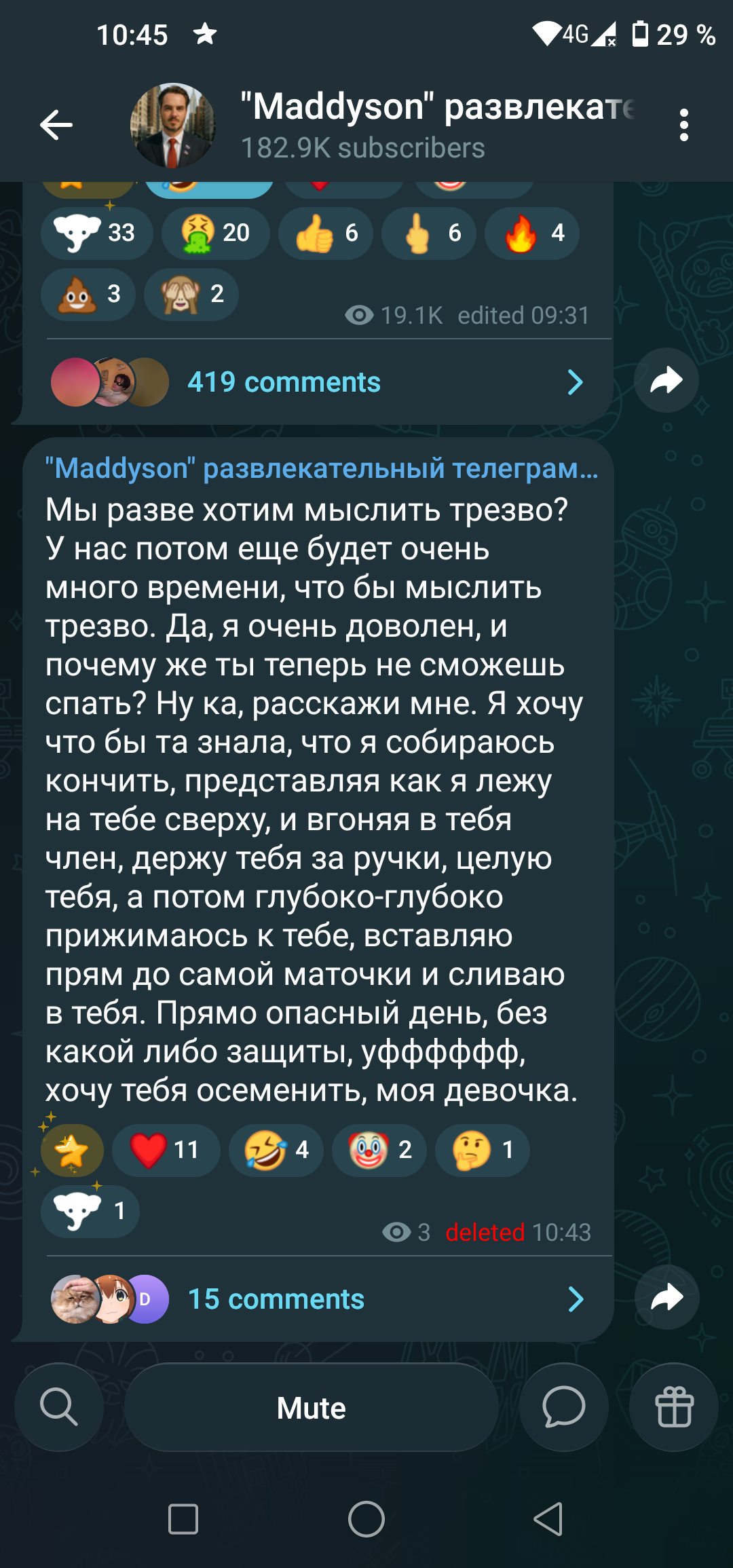React with the laughing emoji showing 4
Screen dimensions: 733x1568
coord(276,1150)
